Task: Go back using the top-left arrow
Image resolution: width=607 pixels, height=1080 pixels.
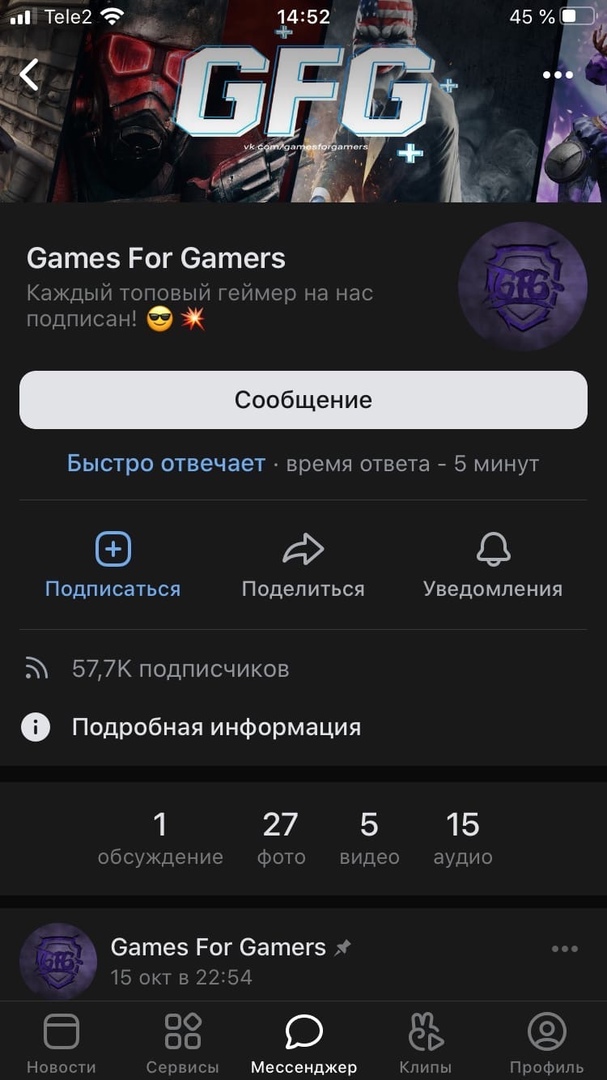Action: point(29,75)
